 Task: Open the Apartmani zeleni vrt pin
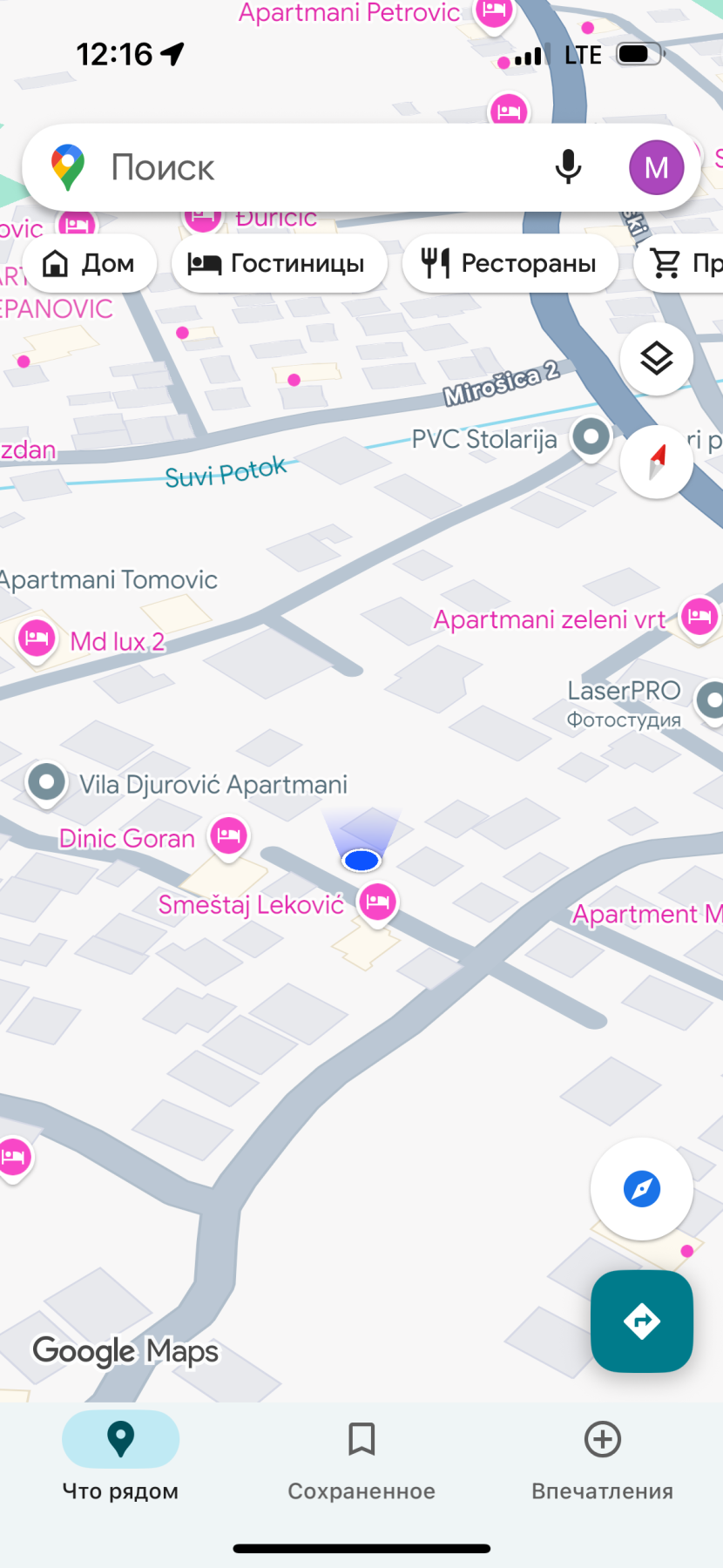pyautogui.click(x=699, y=618)
